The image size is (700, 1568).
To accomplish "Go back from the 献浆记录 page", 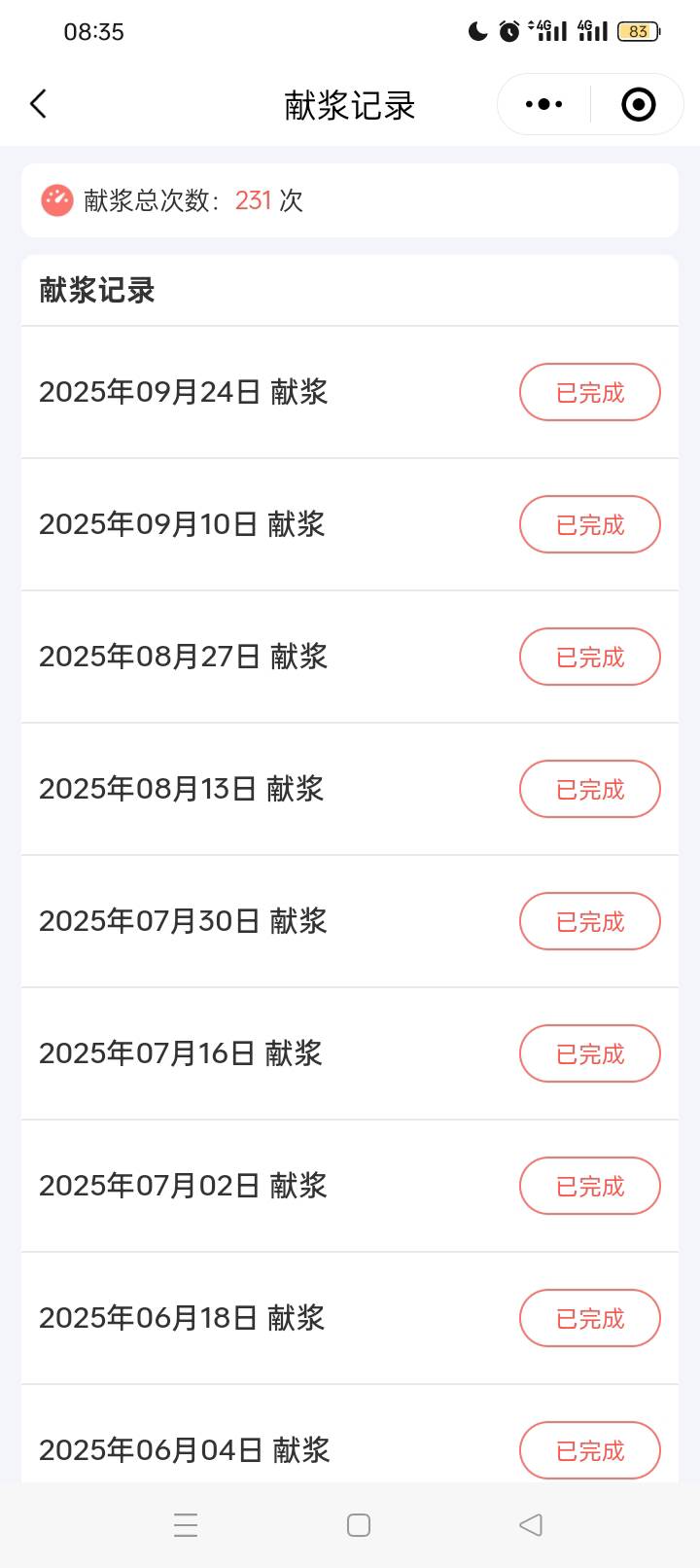I will click(39, 104).
